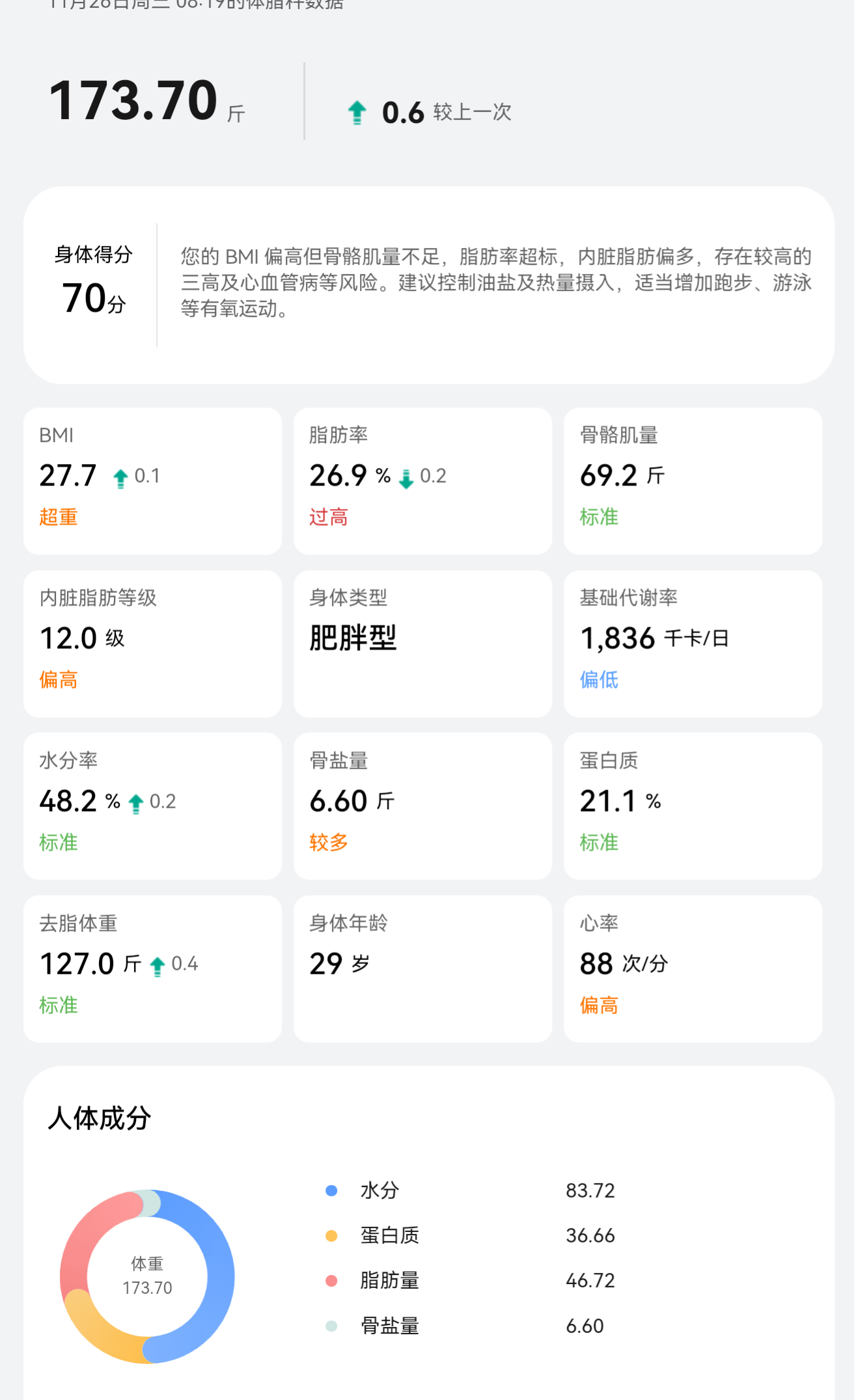Click the water rate increase arrow icon
Screen dimensions: 854x1400
[135, 802]
